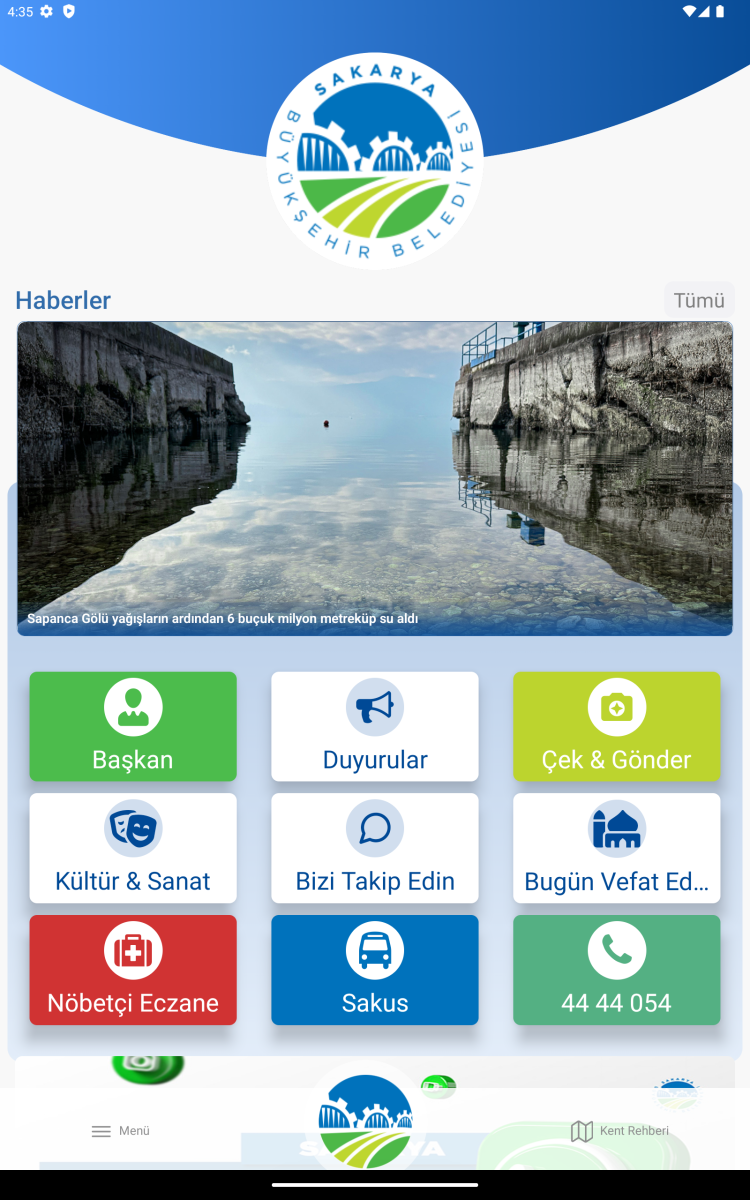This screenshot has height=1200, width=750.
Task: Open the Sapanca Gölü news story
Action: tap(375, 478)
